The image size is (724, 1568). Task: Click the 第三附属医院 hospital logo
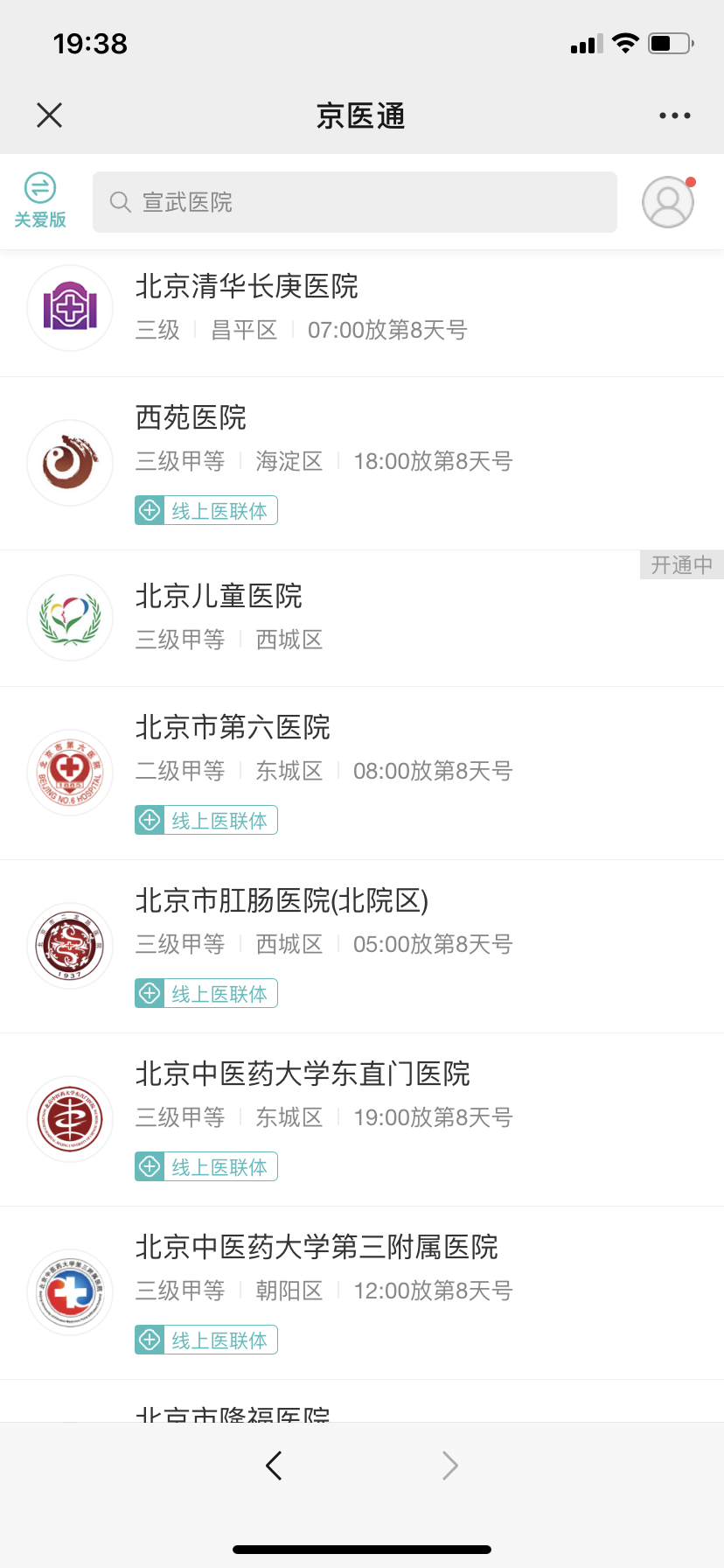(x=70, y=1292)
